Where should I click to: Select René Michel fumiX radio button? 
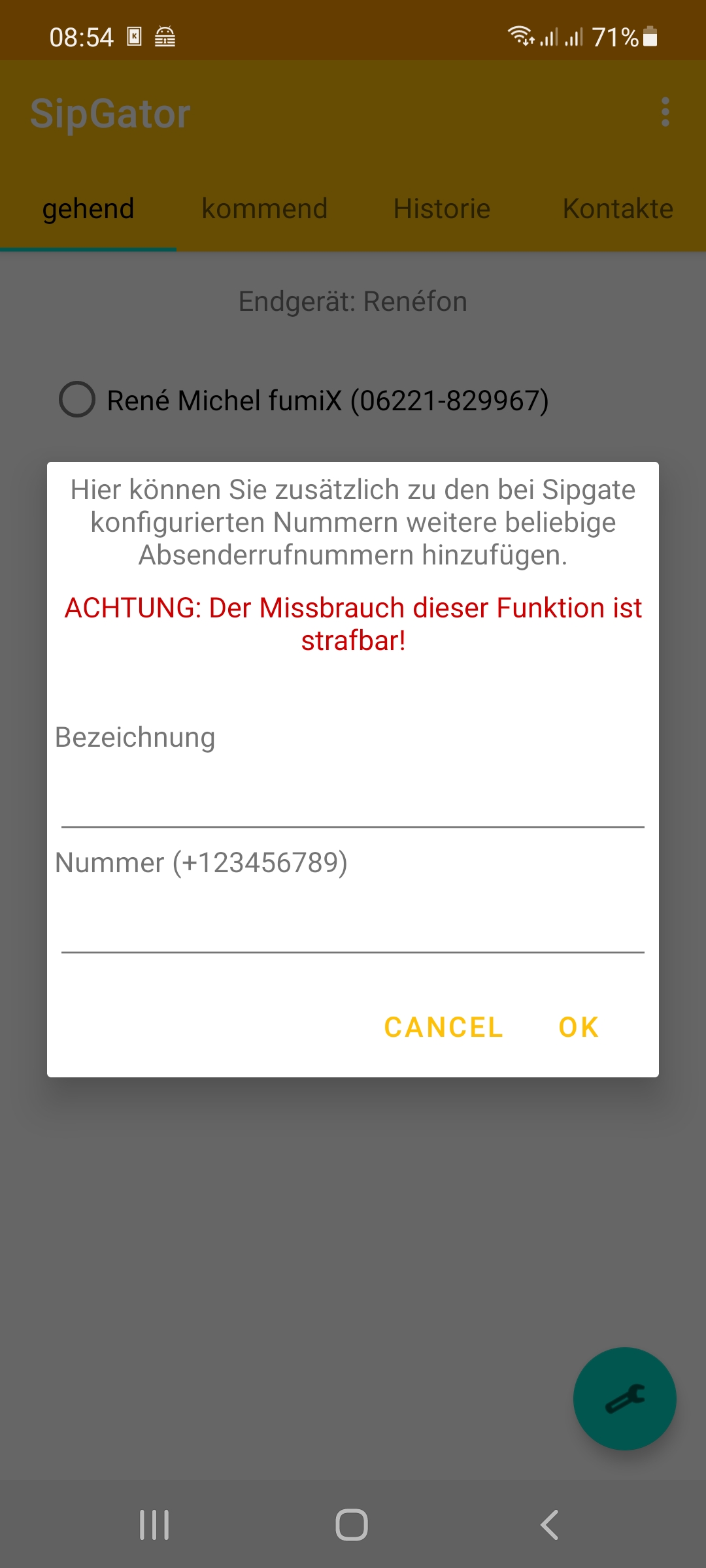[77, 399]
